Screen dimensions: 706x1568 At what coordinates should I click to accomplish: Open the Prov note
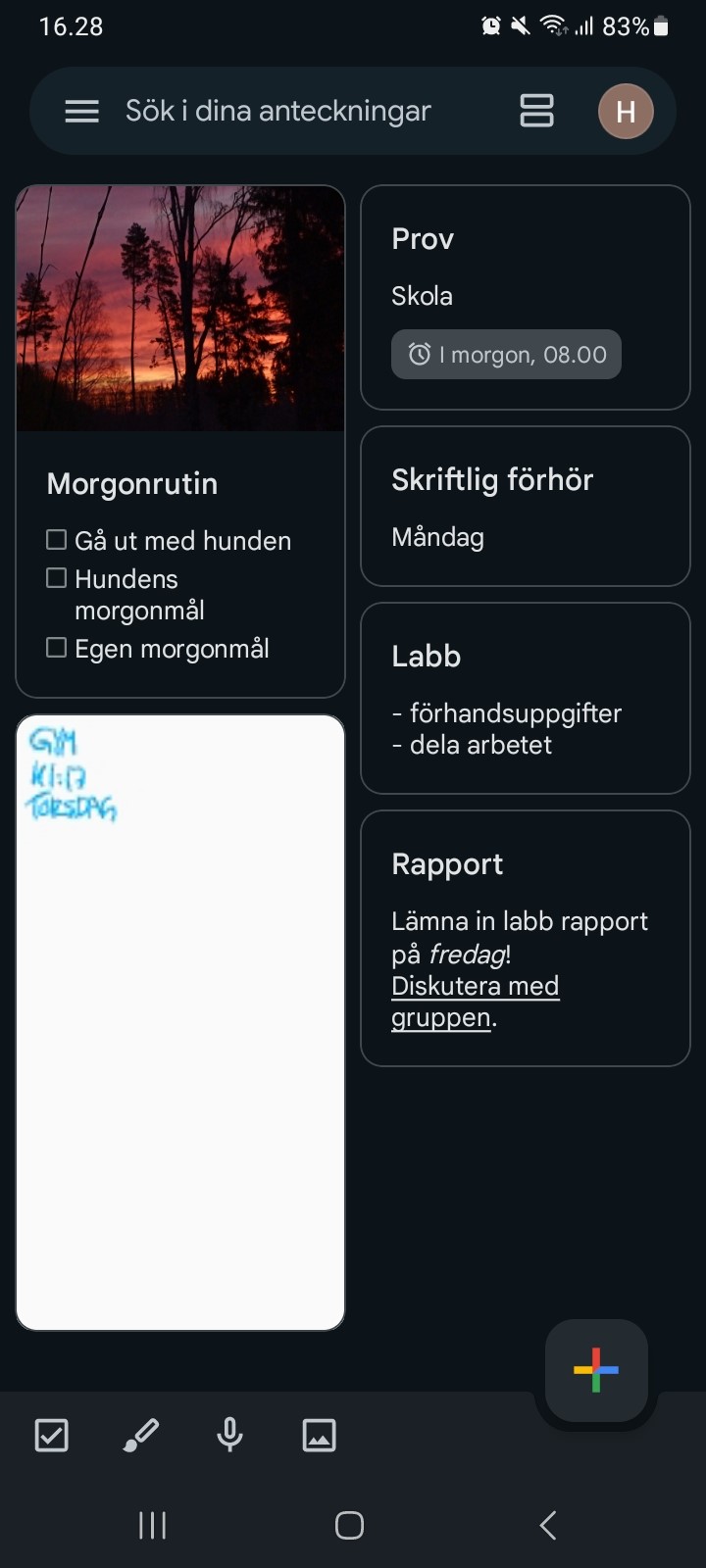(x=526, y=297)
